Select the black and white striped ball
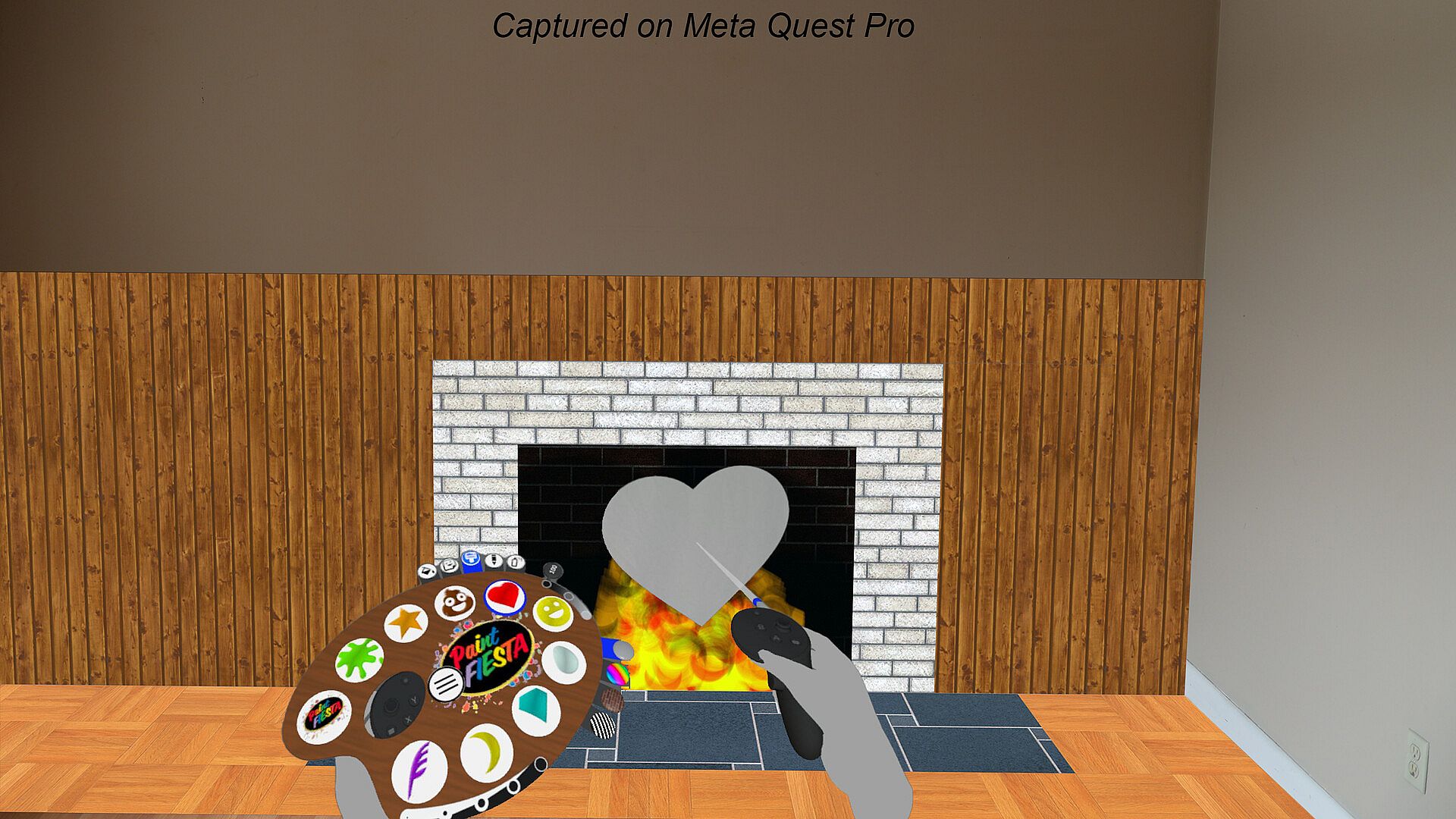The height and width of the screenshot is (819, 1456). click(x=603, y=725)
